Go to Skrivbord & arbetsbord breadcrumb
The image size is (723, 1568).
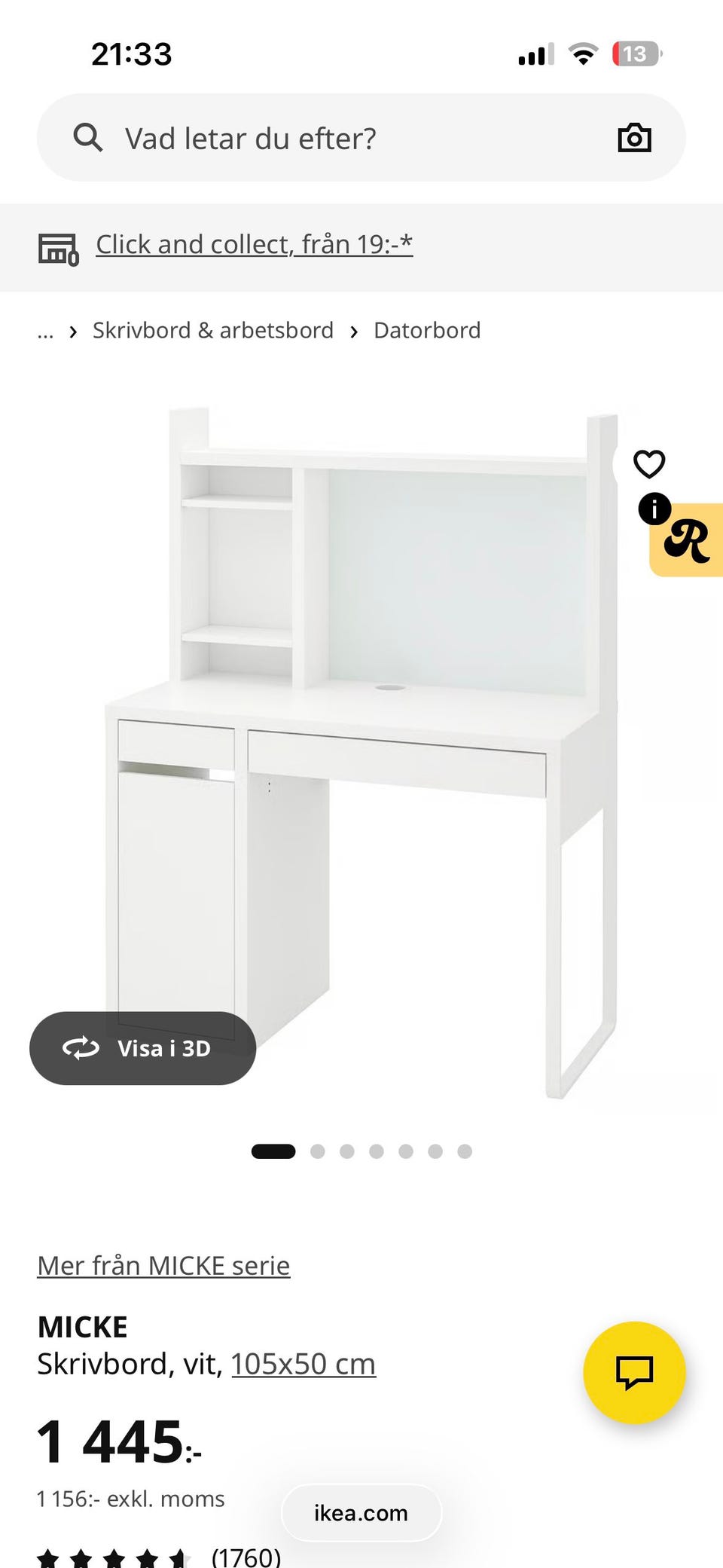click(213, 330)
